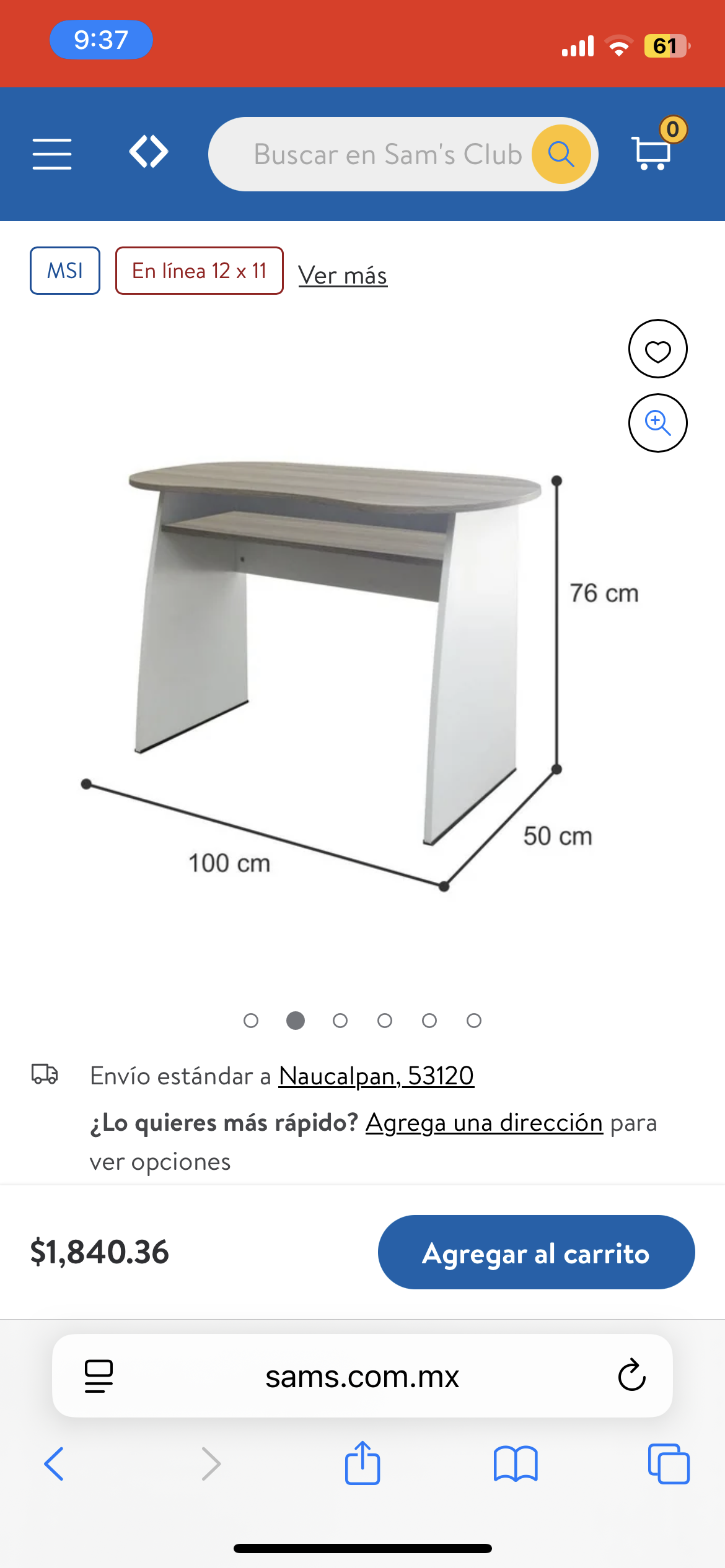
Task: Jump to the third image dot
Action: pyautogui.click(x=340, y=1021)
